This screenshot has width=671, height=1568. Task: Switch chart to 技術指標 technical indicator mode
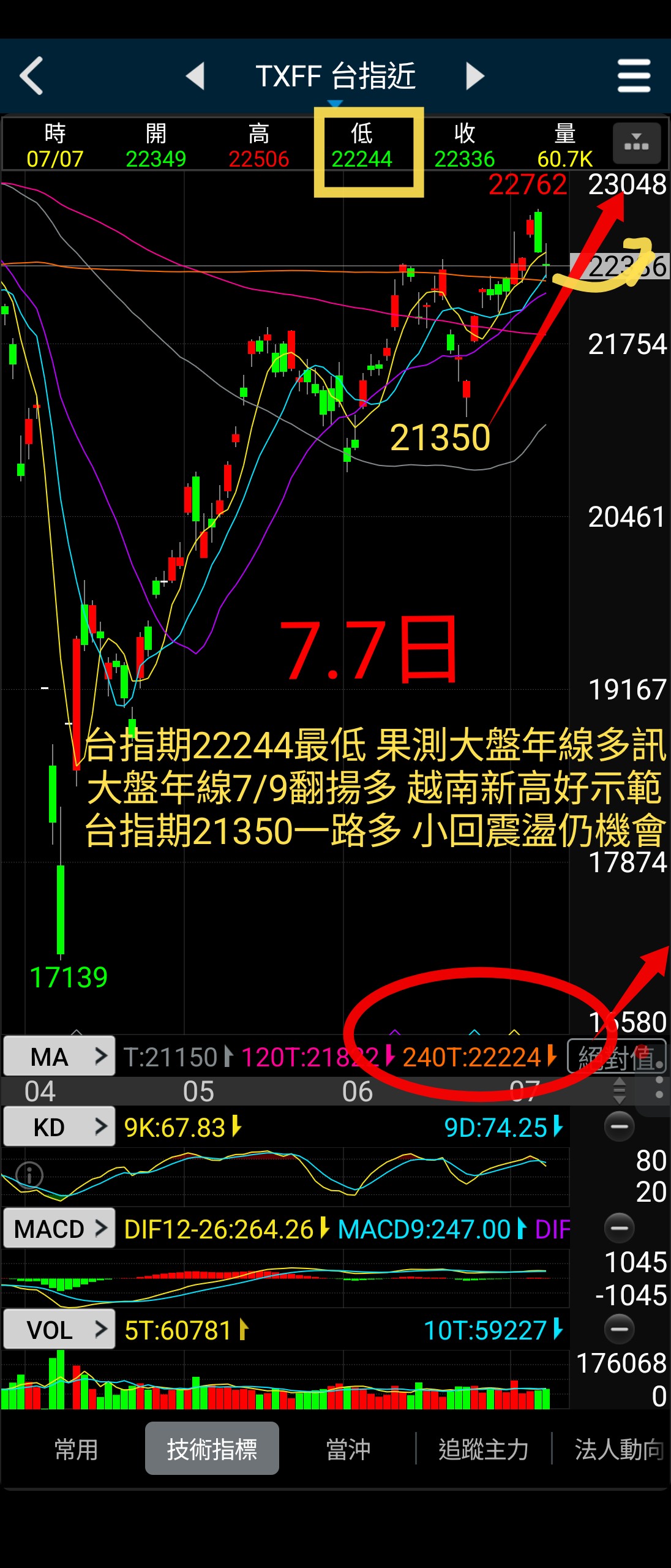pyautogui.click(x=212, y=1447)
